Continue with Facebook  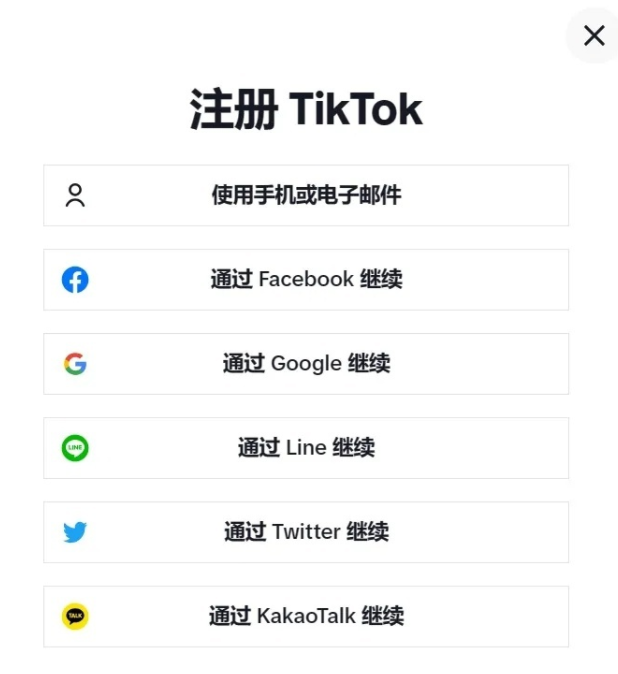[306, 279]
